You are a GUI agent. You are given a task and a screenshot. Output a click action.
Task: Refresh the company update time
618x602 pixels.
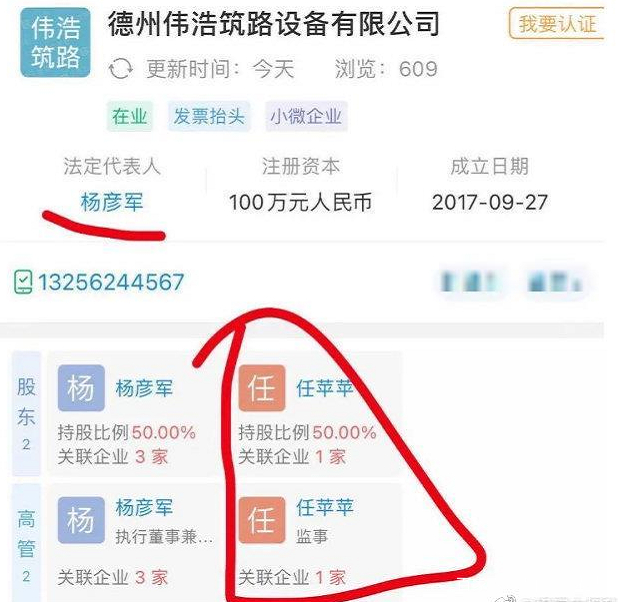coord(121,69)
